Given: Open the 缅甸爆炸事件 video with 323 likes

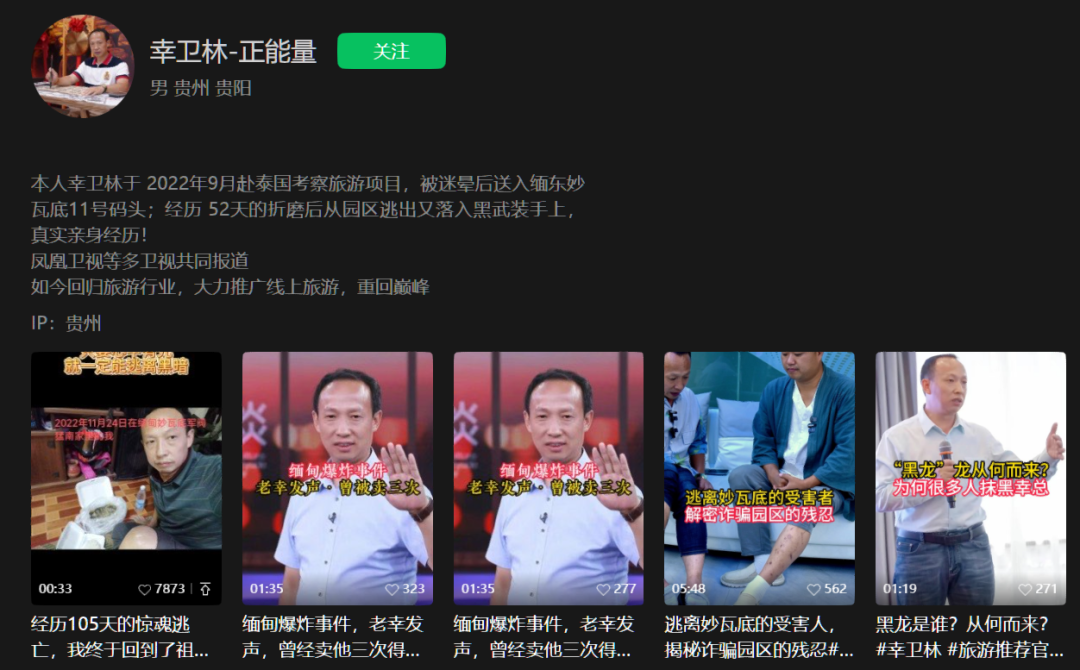Looking at the screenshot, I should [x=337, y=478].
